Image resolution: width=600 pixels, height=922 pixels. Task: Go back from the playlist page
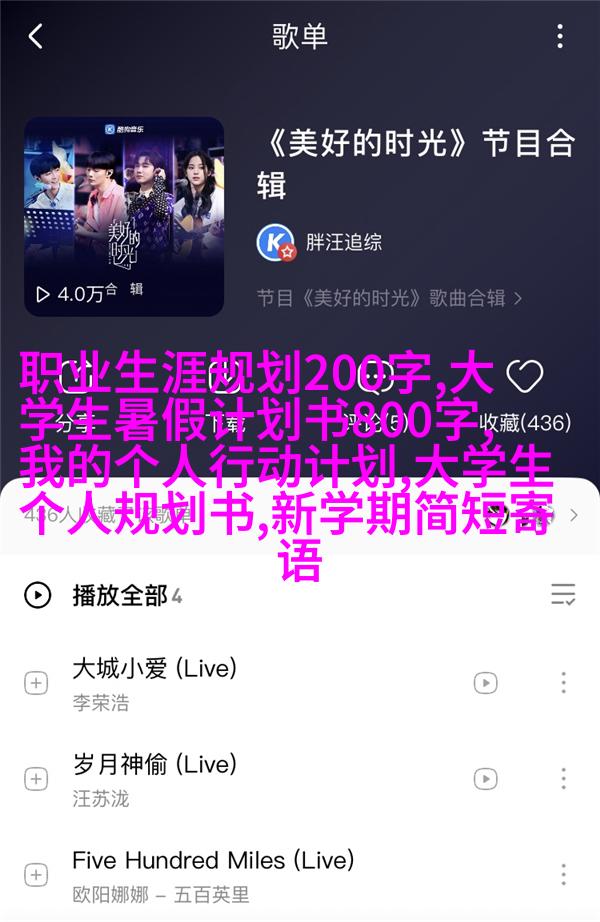point(36,37)
